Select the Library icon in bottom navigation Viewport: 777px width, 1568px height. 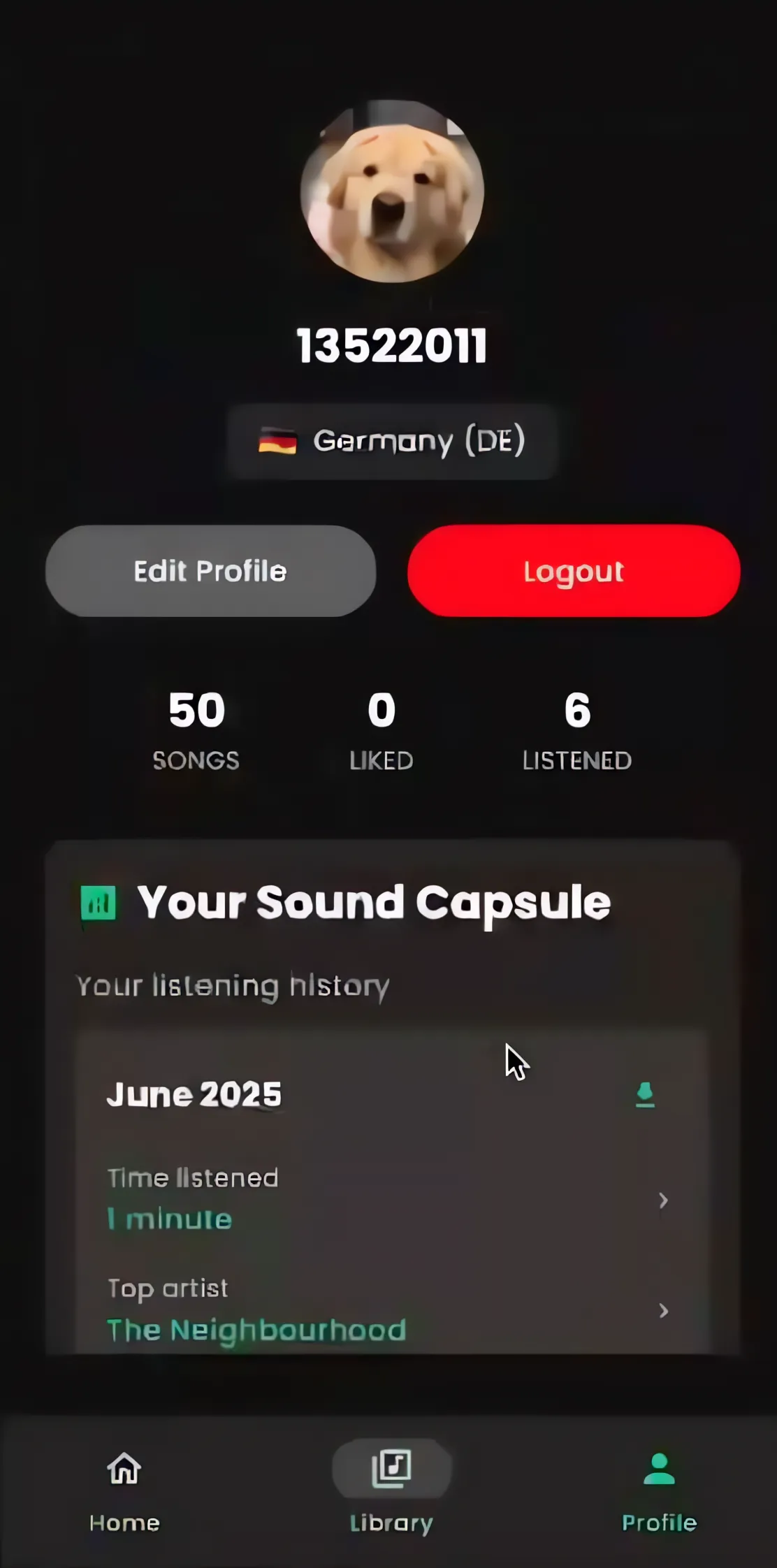(391, 1467)
